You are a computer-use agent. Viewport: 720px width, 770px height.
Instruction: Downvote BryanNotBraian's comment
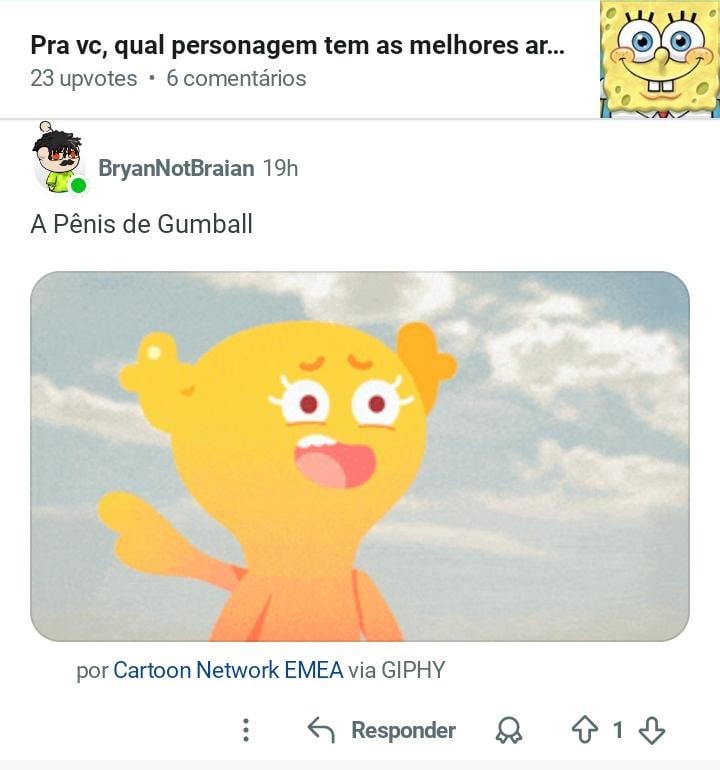[x=651, y=731]
